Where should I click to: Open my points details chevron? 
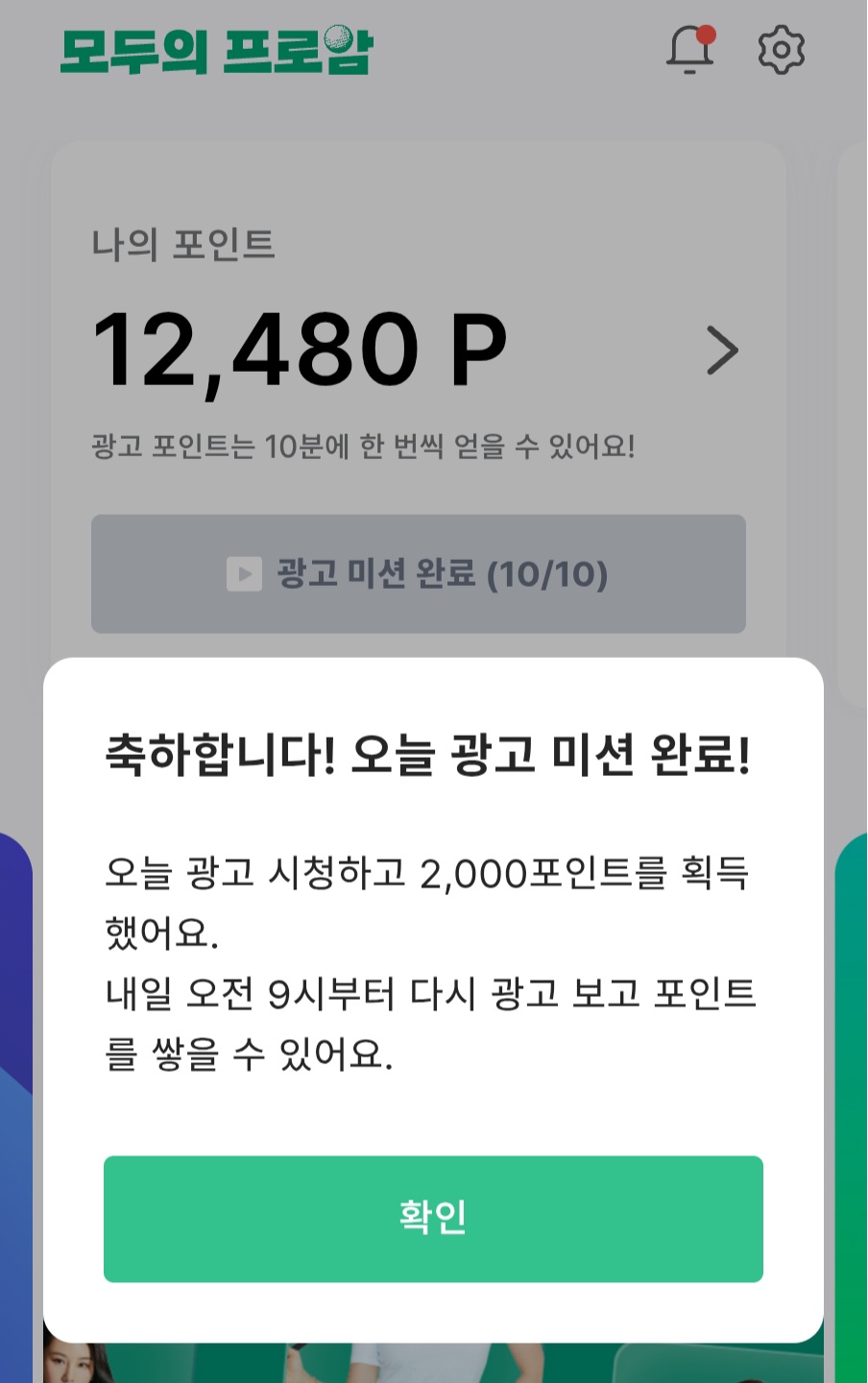coord(722,351)
